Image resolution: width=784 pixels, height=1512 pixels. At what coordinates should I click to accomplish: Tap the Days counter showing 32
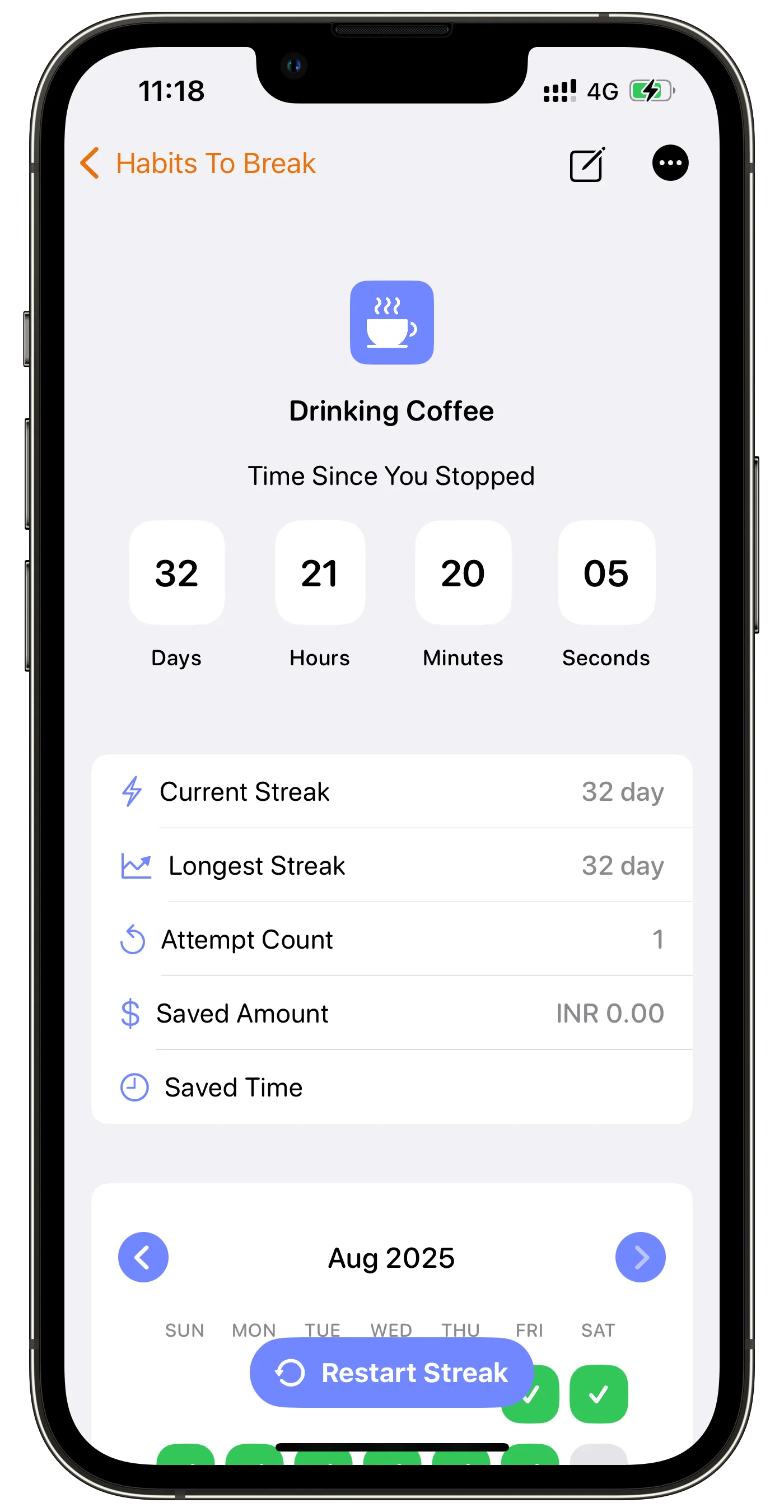pyautogui.click(x=176, y=574)
